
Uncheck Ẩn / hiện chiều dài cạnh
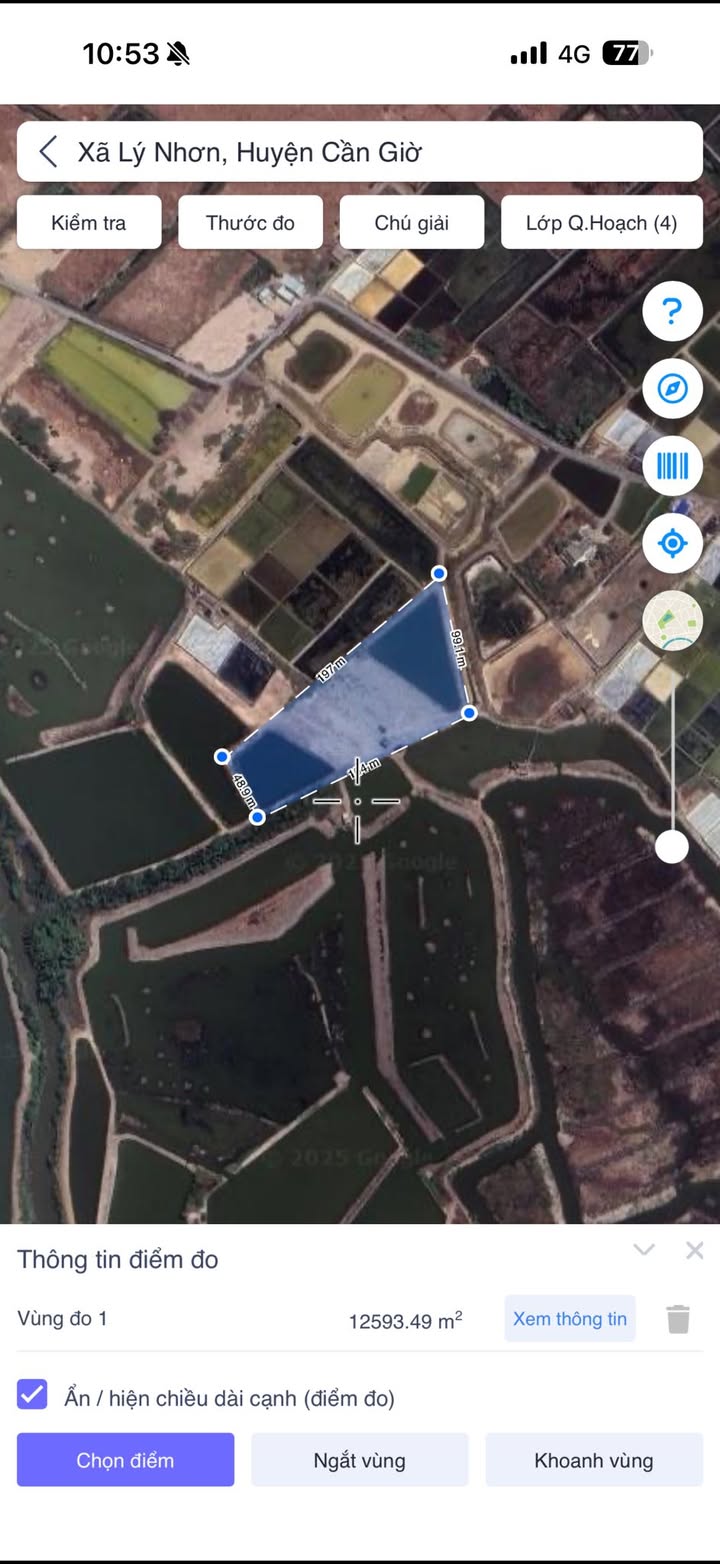32,1394
